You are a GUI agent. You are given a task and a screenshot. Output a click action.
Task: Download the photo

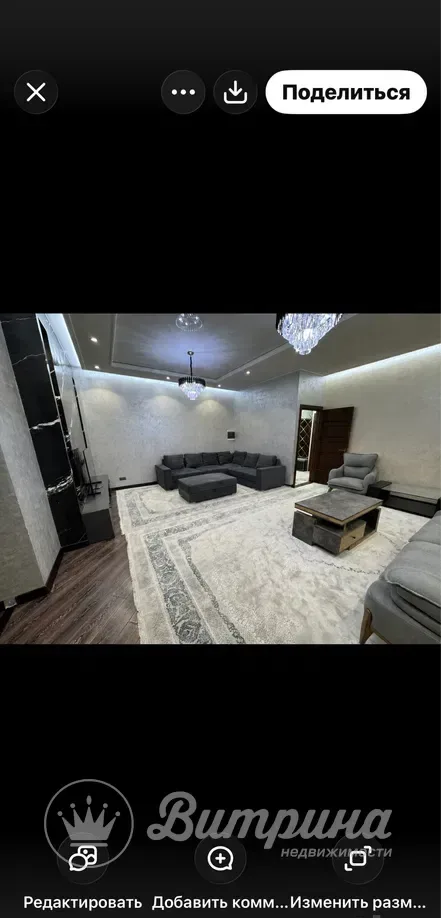(x=235, y=92)
